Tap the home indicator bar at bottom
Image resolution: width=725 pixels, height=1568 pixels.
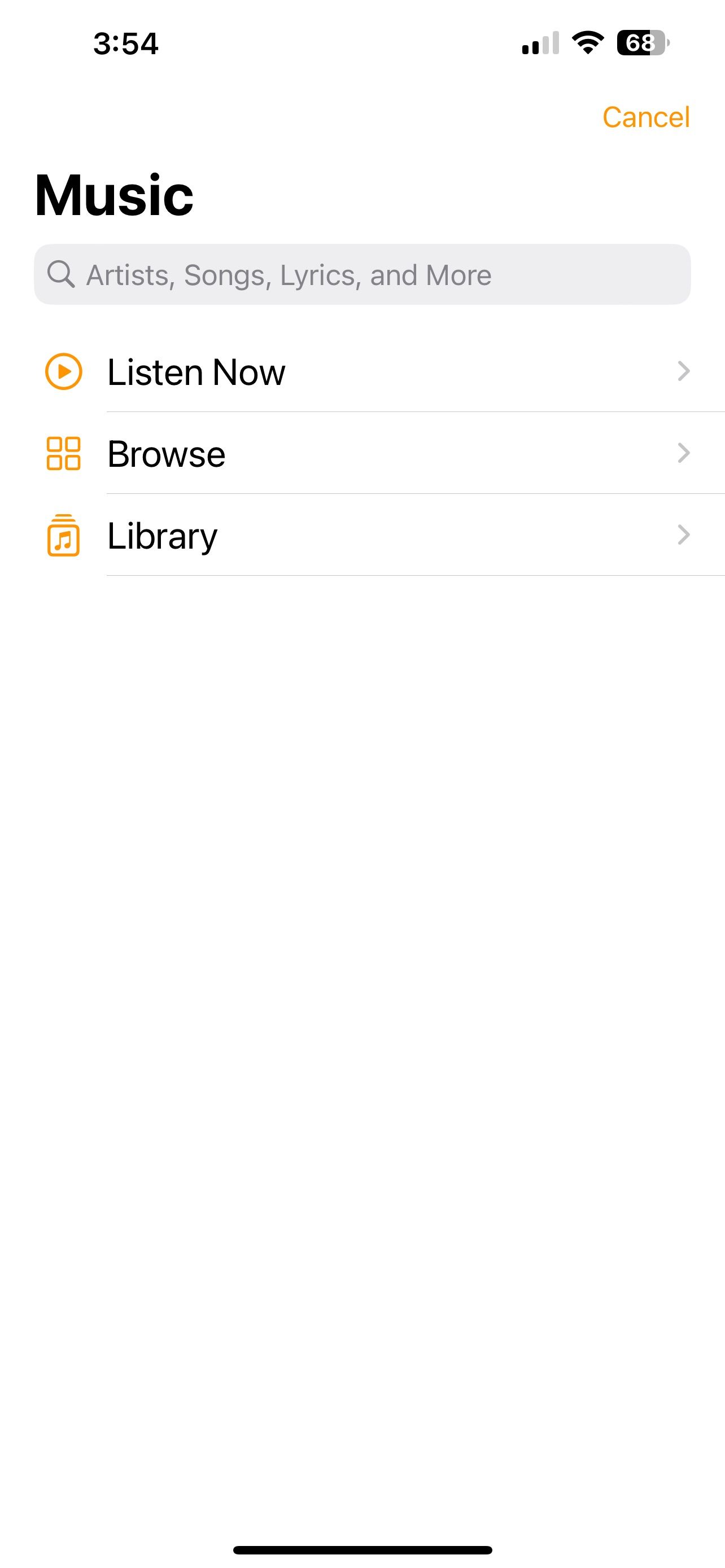362,1550
